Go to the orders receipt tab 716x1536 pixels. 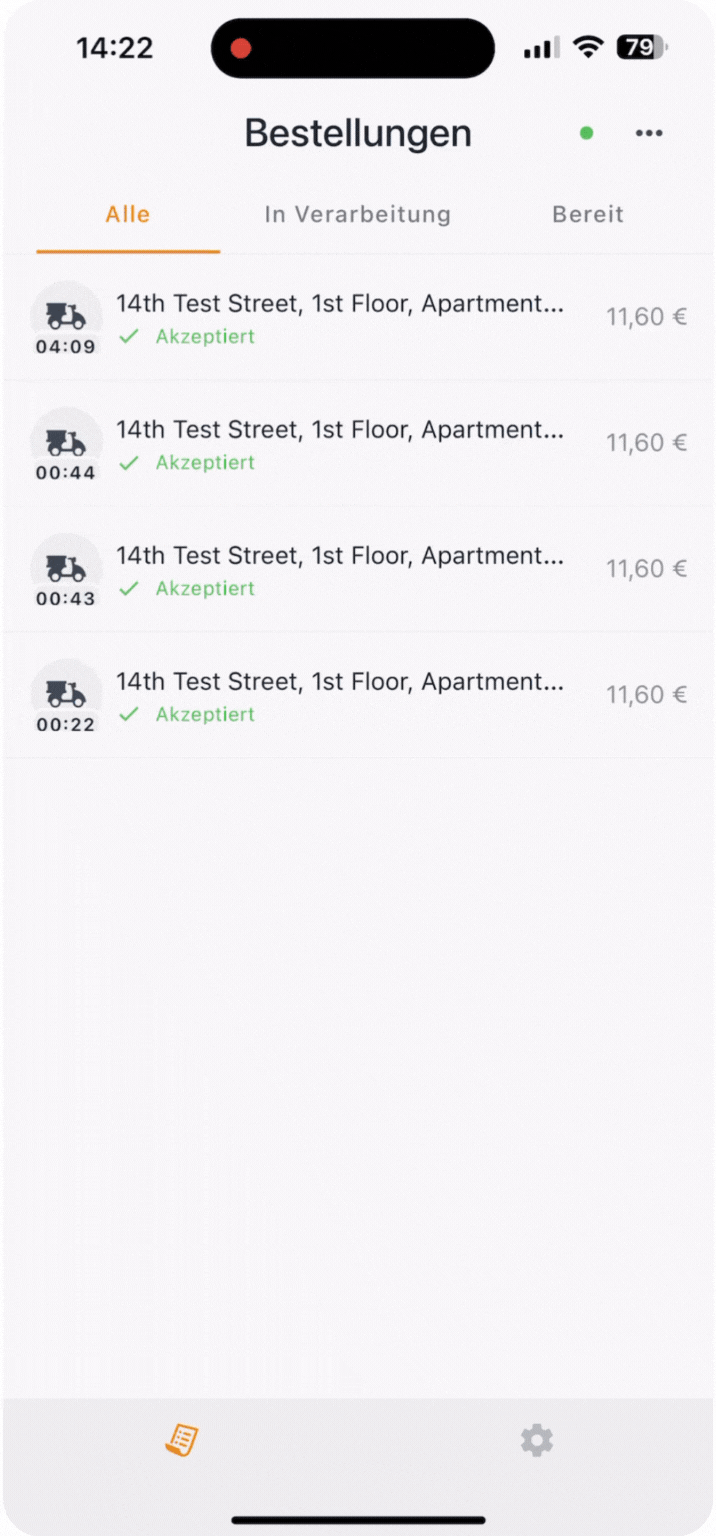tap(181, 1441)
